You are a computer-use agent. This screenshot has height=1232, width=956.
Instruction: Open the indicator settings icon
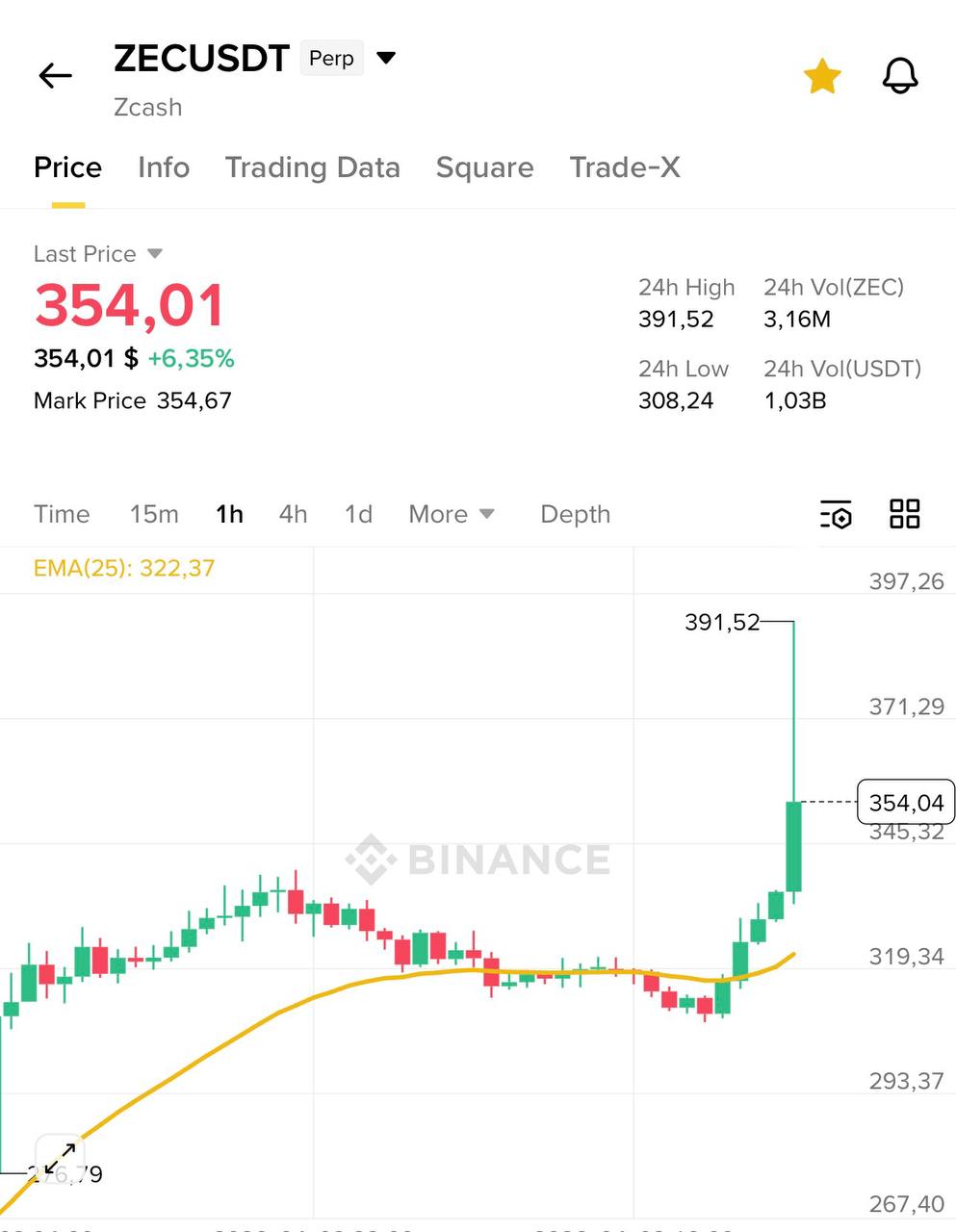836,515
